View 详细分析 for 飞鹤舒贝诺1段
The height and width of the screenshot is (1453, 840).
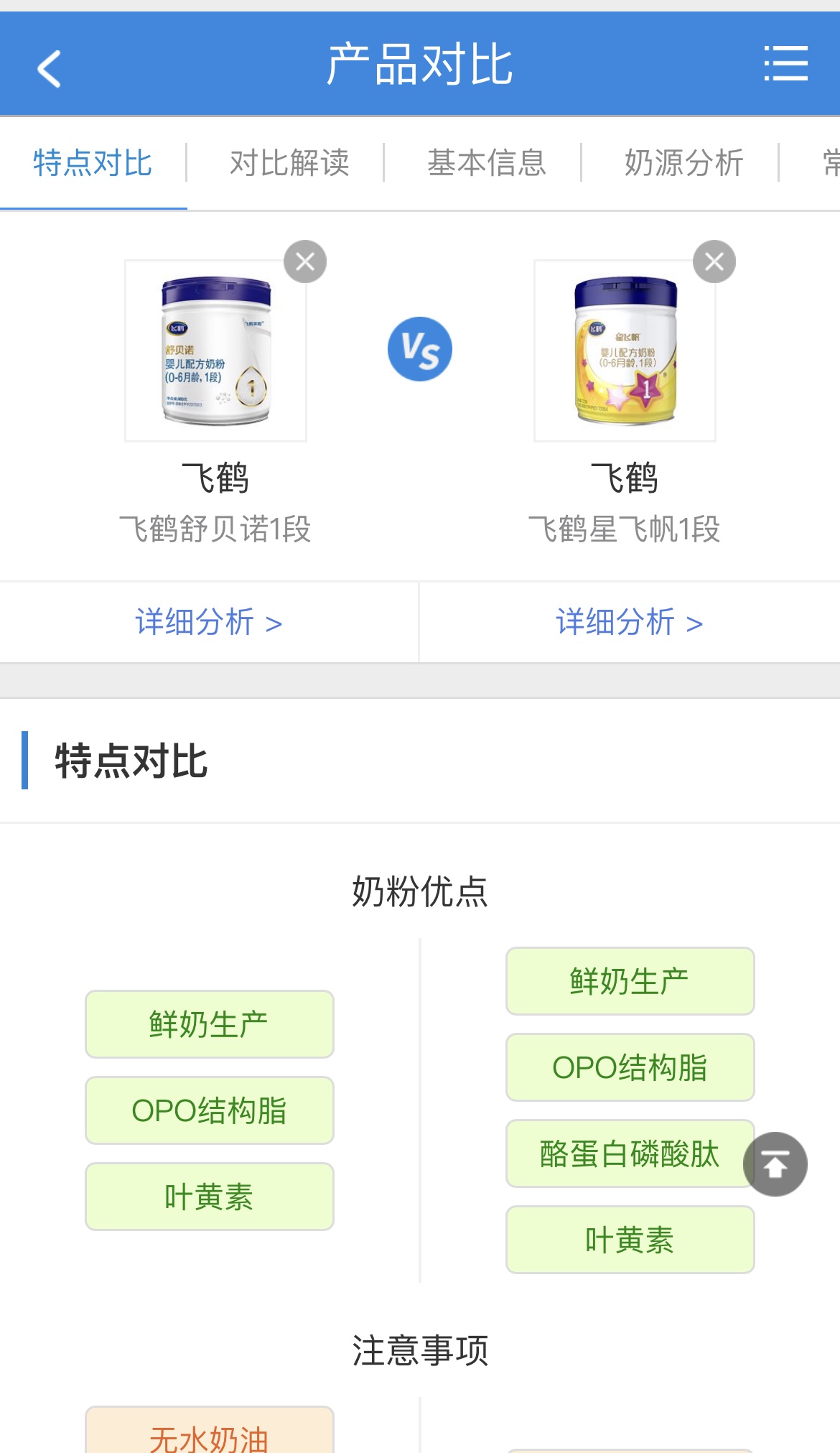[x=208, y=622]
